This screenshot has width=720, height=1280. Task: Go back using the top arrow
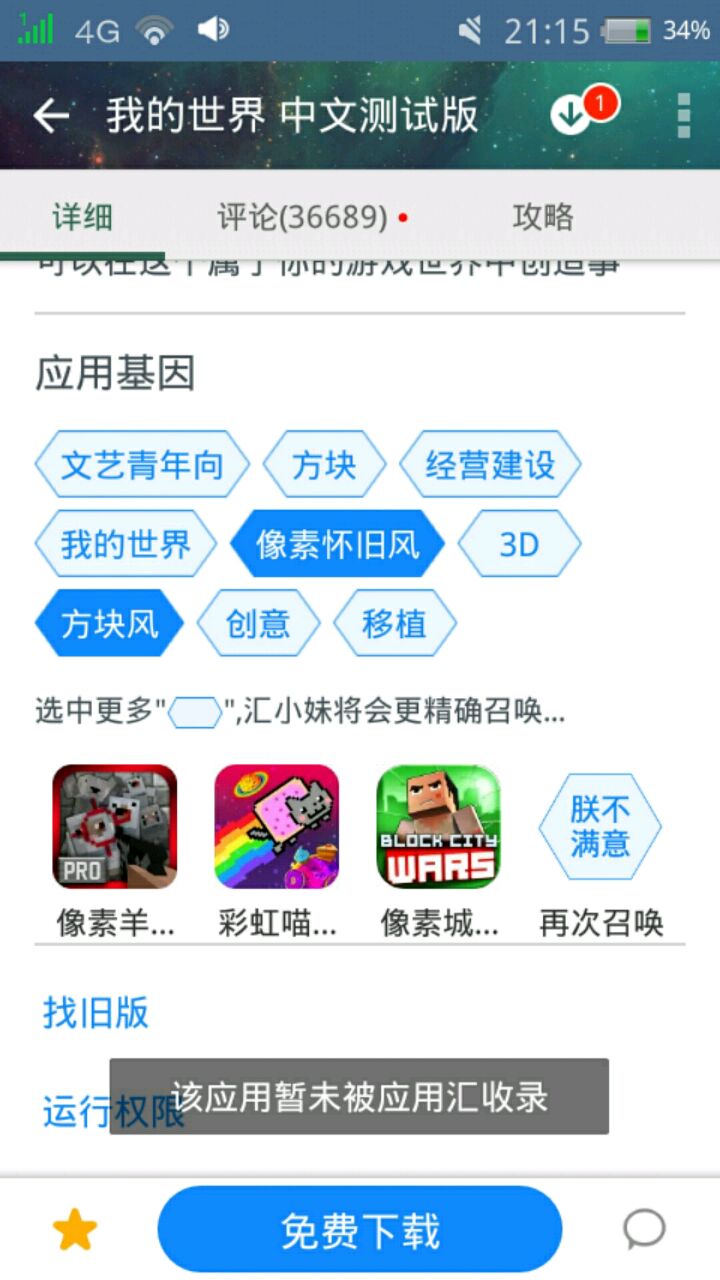[51, 116]
